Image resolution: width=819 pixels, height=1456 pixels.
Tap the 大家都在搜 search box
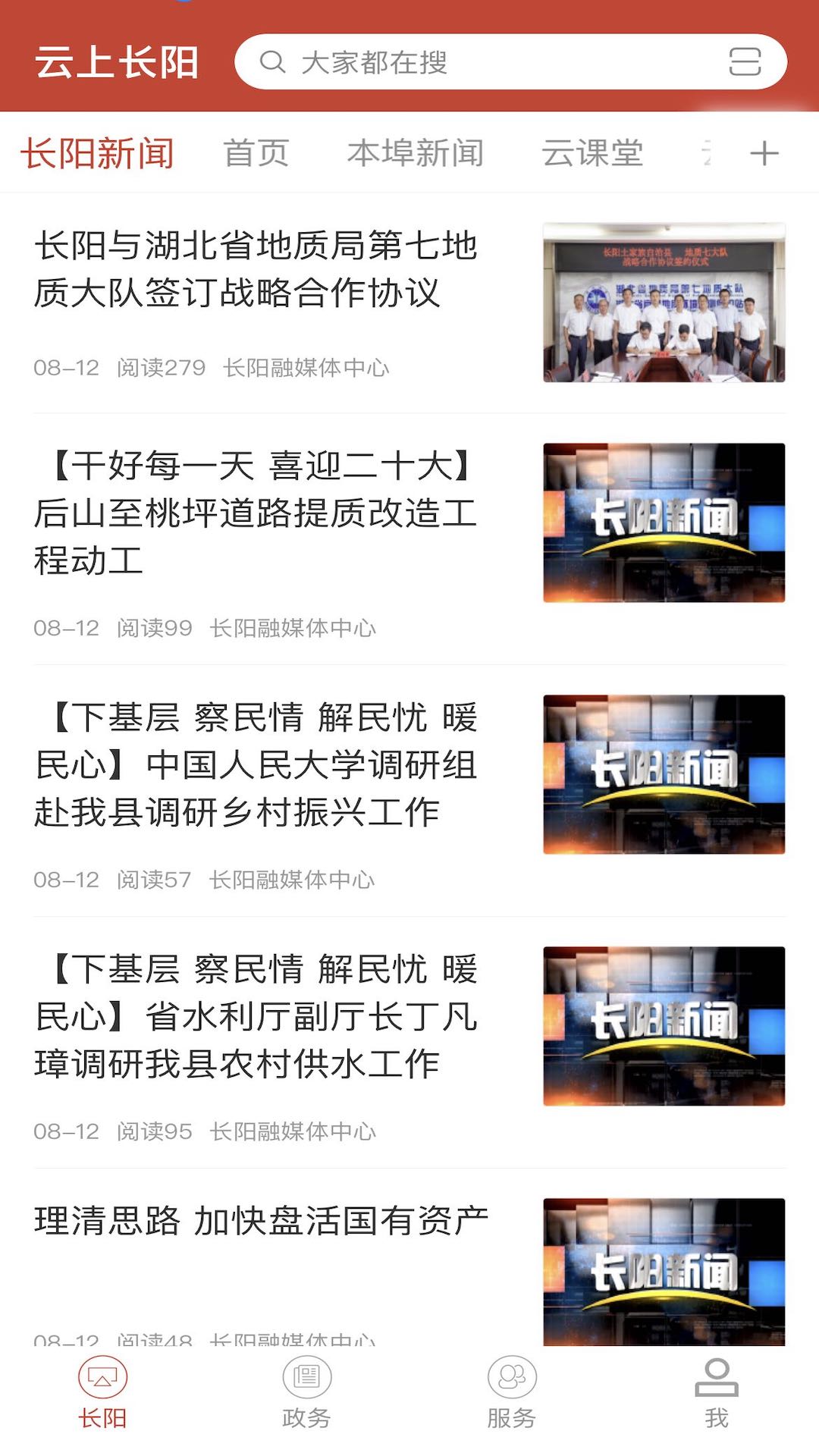(x=510, y=62)
